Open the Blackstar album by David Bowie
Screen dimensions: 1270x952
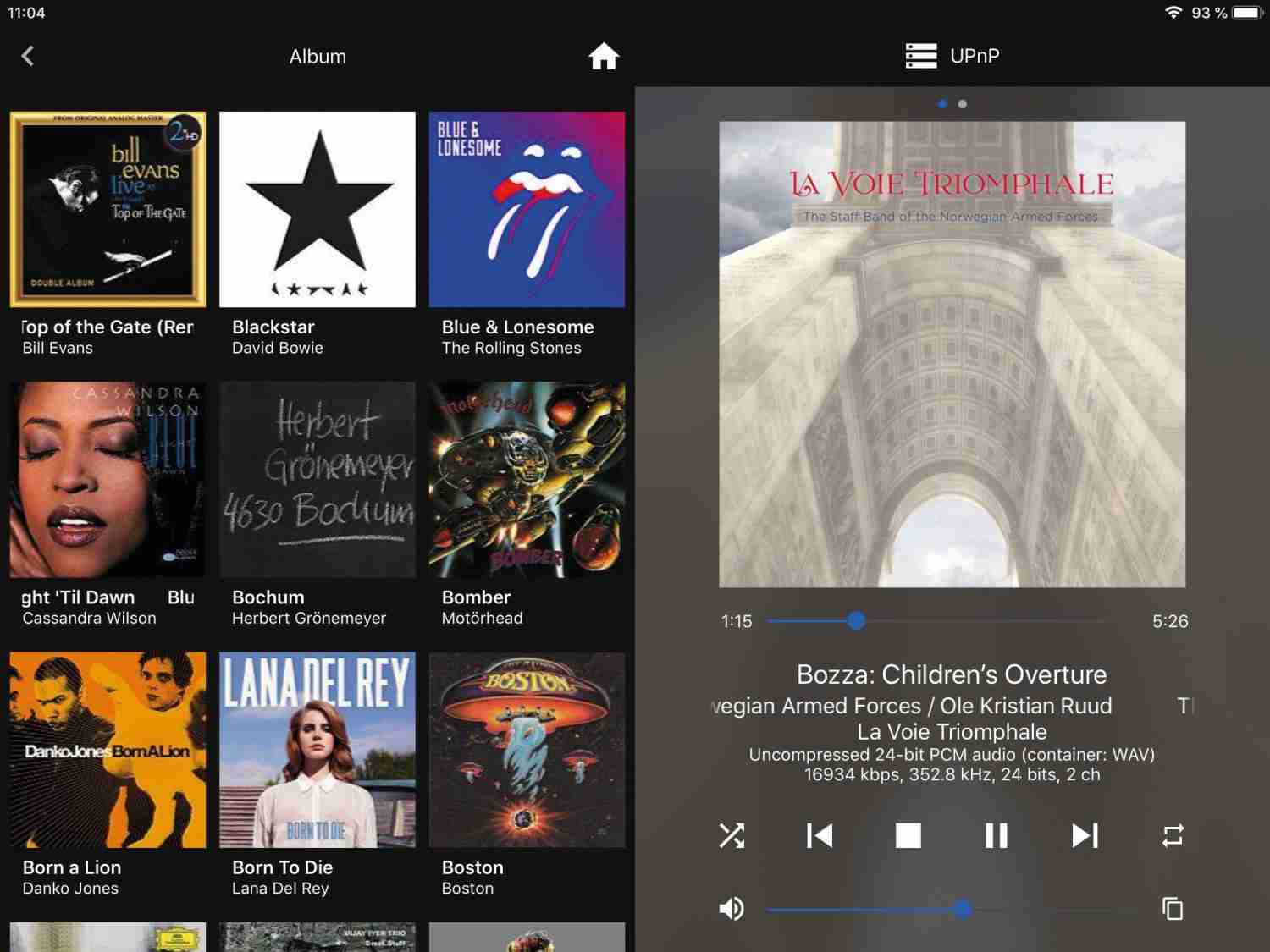[317, 210]
